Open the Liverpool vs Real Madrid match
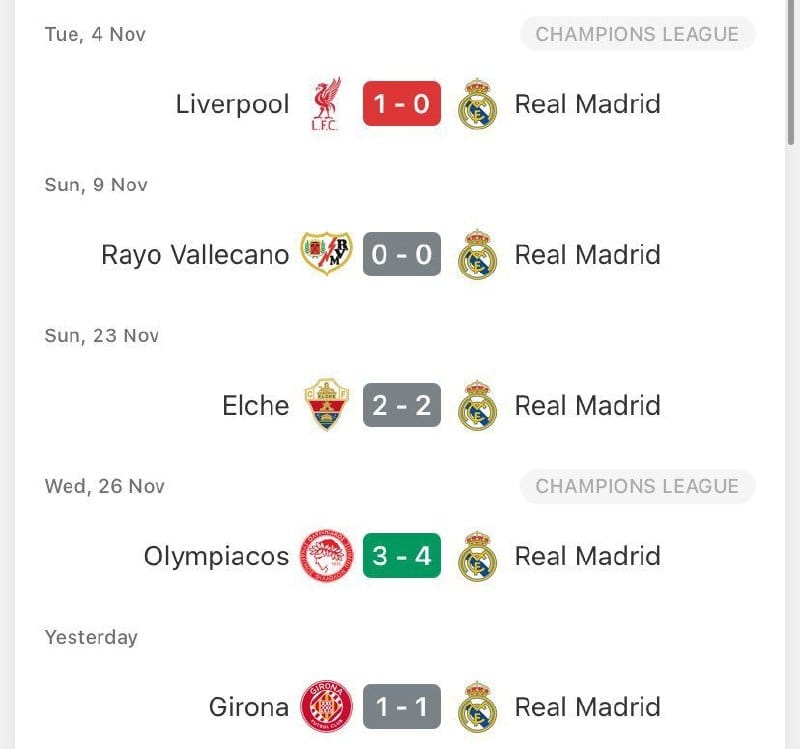 [x=401, y=104]
